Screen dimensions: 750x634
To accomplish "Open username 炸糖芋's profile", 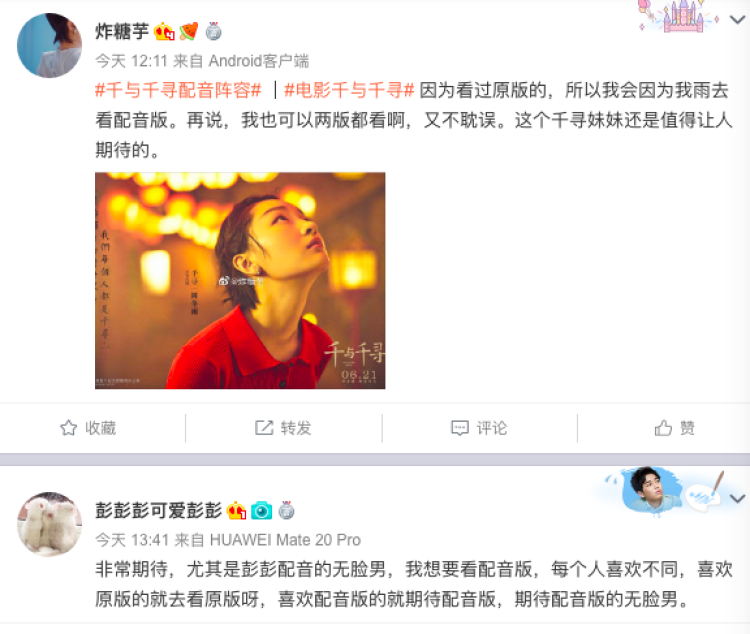I will [122, 32].
